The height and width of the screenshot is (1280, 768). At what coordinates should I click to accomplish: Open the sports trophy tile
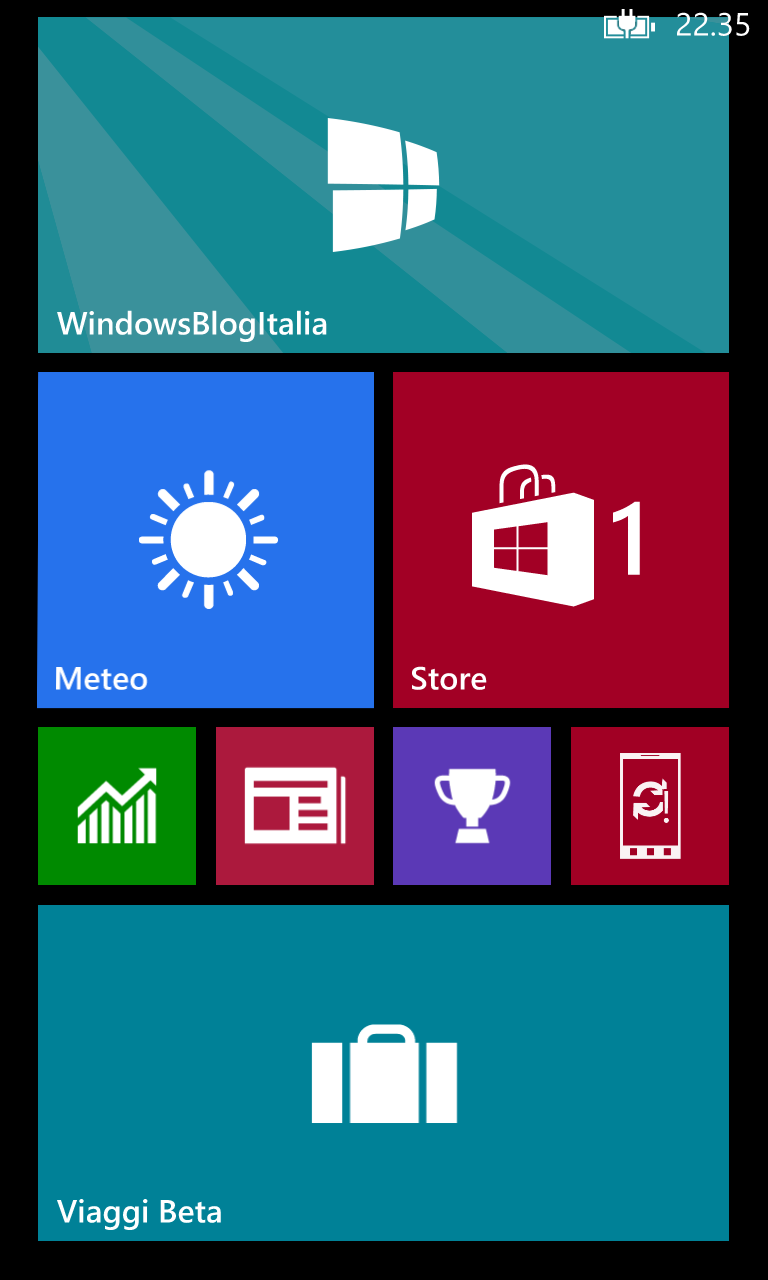tap(472, 806)
